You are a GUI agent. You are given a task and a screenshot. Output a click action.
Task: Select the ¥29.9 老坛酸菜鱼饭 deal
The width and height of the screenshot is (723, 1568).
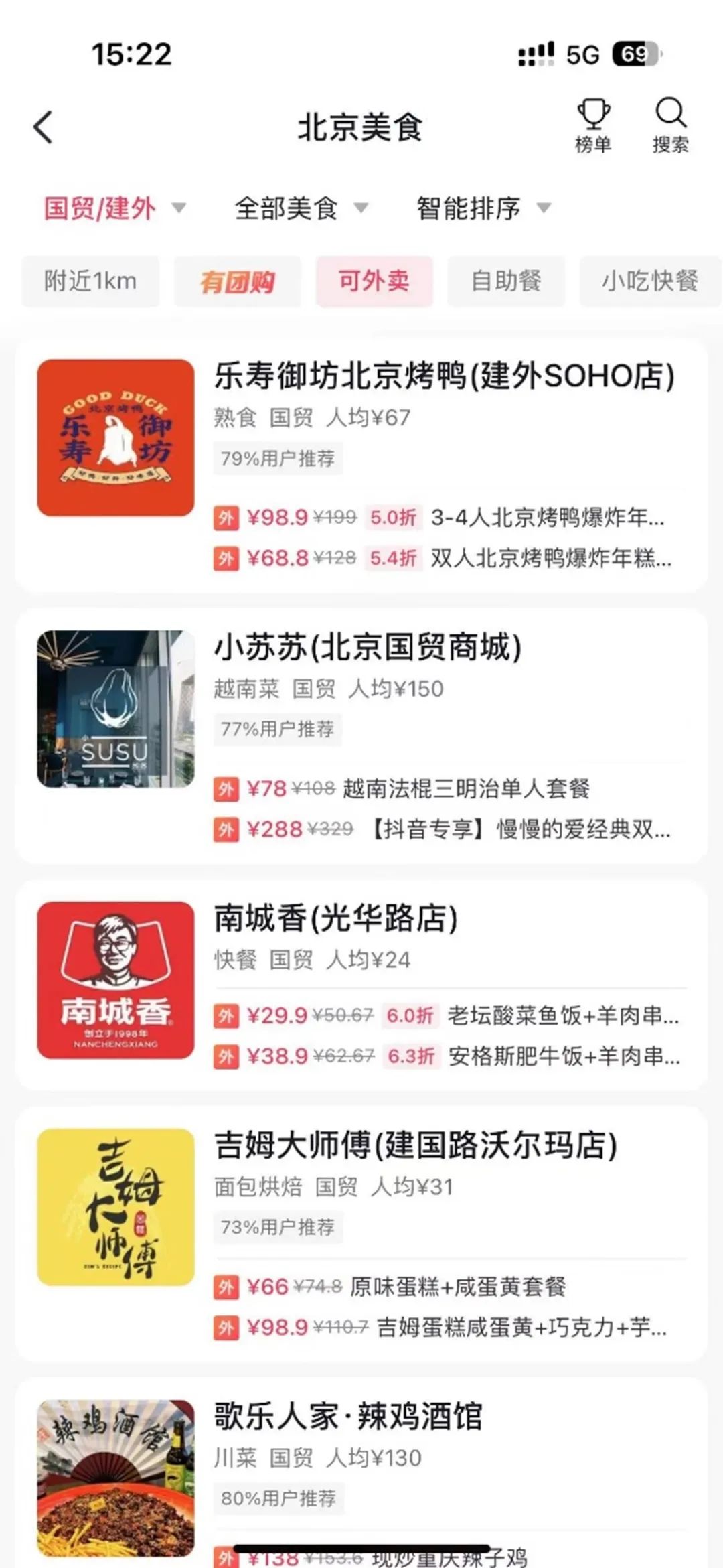(x=449, y=1016)
